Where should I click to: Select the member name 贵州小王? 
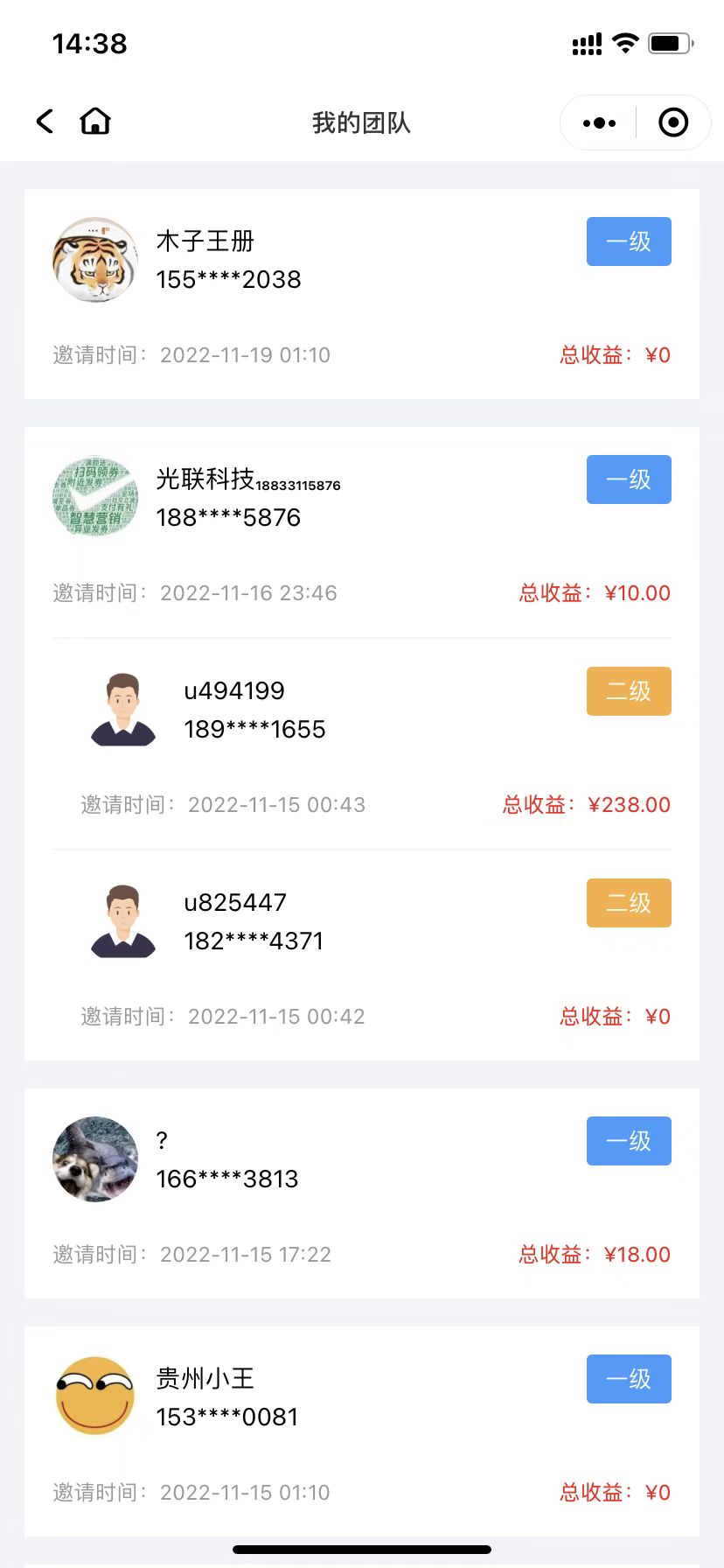[x=204, y=1378]
